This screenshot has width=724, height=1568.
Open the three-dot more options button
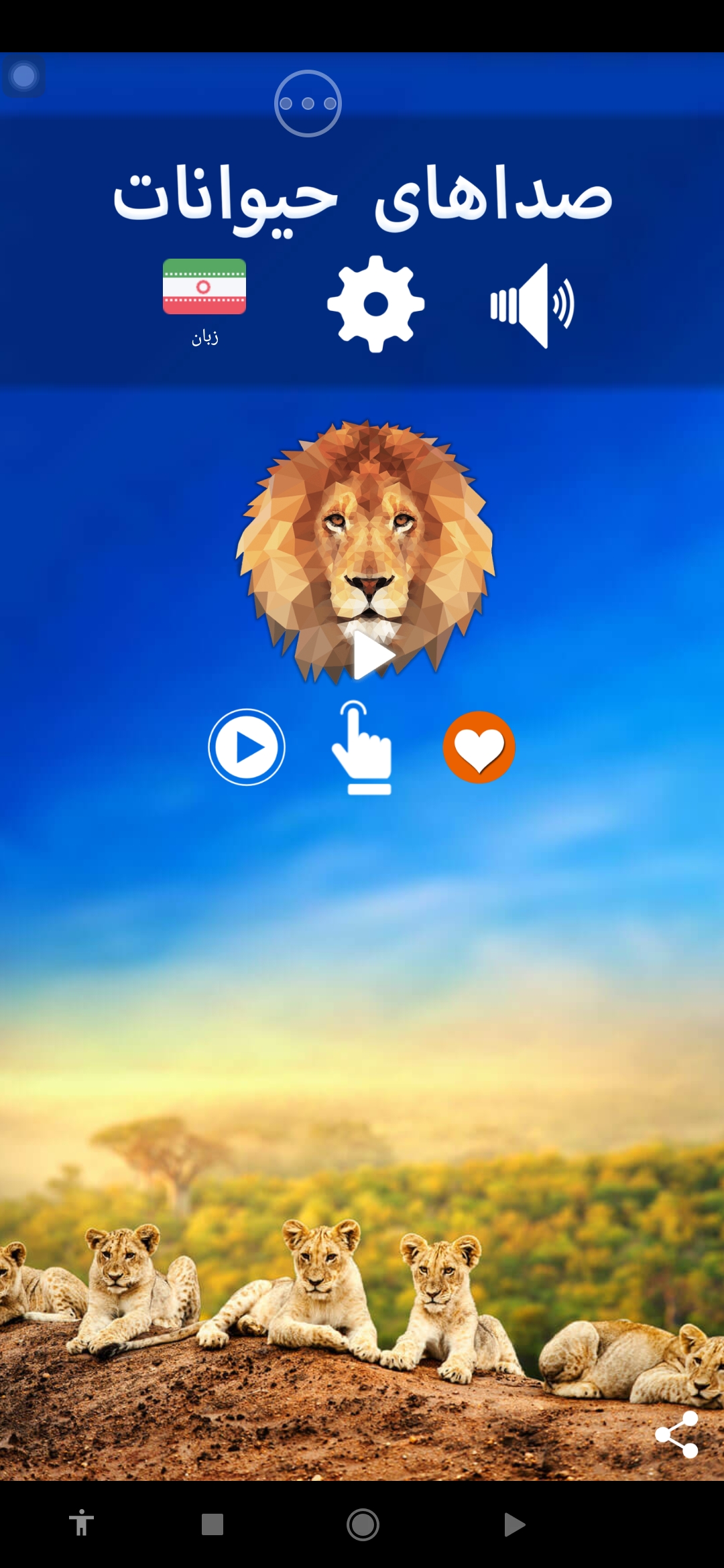tap(308, 104)
